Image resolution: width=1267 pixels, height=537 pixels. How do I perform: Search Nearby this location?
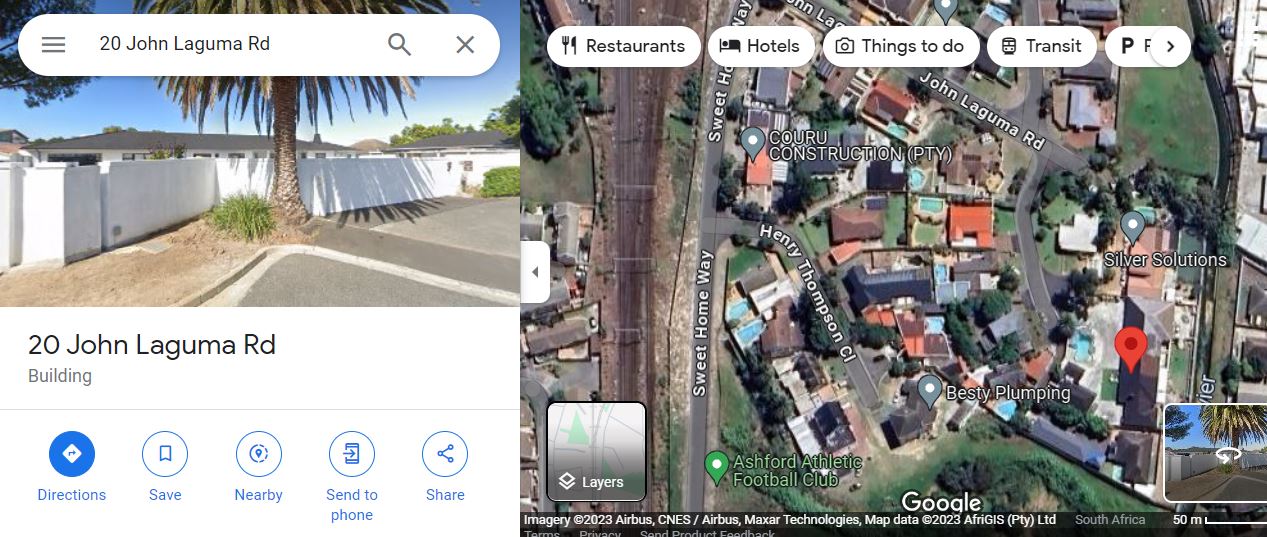tap(259, 467)
